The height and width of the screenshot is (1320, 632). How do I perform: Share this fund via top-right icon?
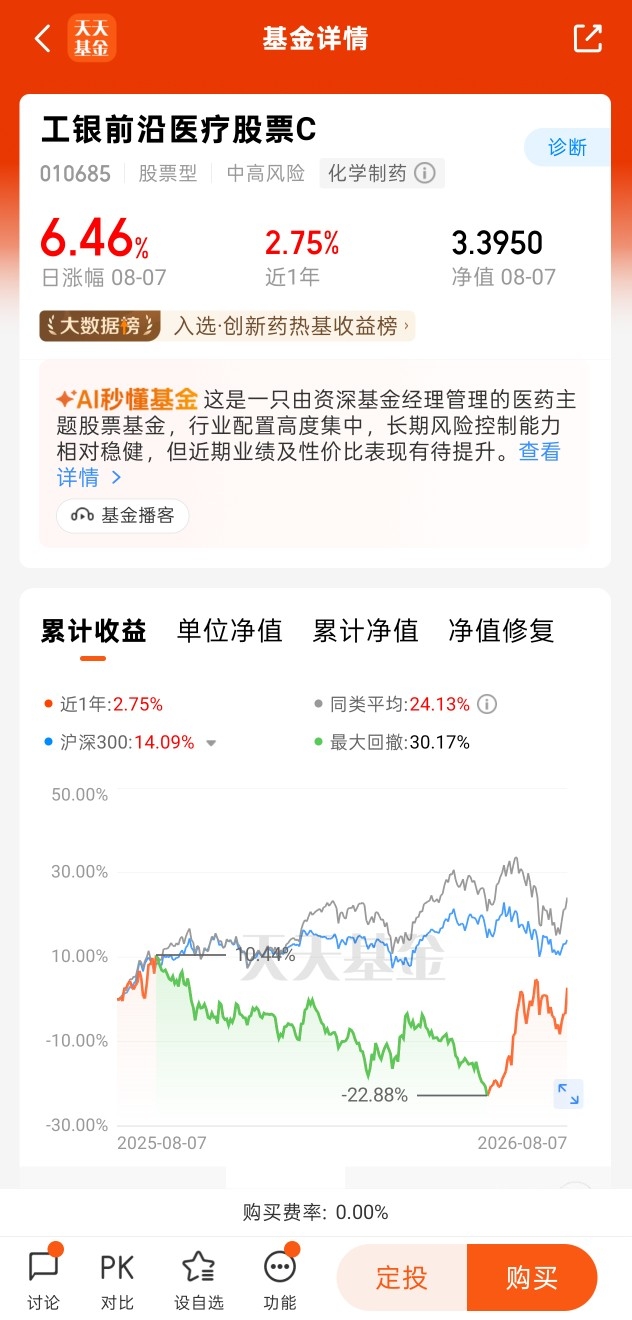coord(588,38)
